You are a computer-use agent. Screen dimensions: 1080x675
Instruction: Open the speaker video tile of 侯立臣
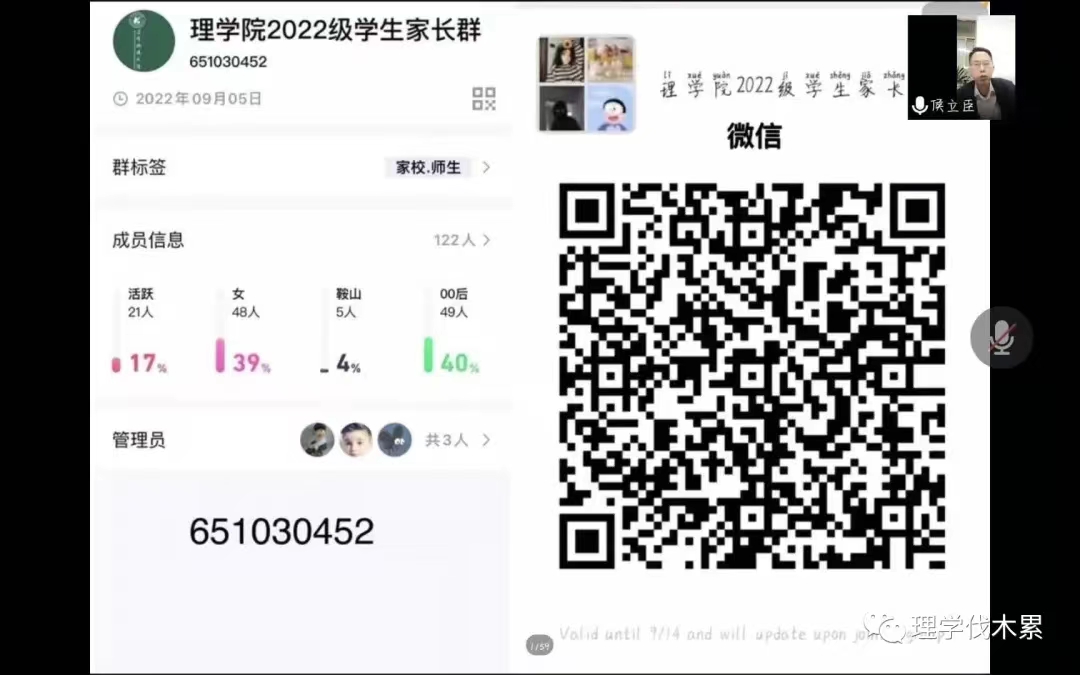coord(961,67)
